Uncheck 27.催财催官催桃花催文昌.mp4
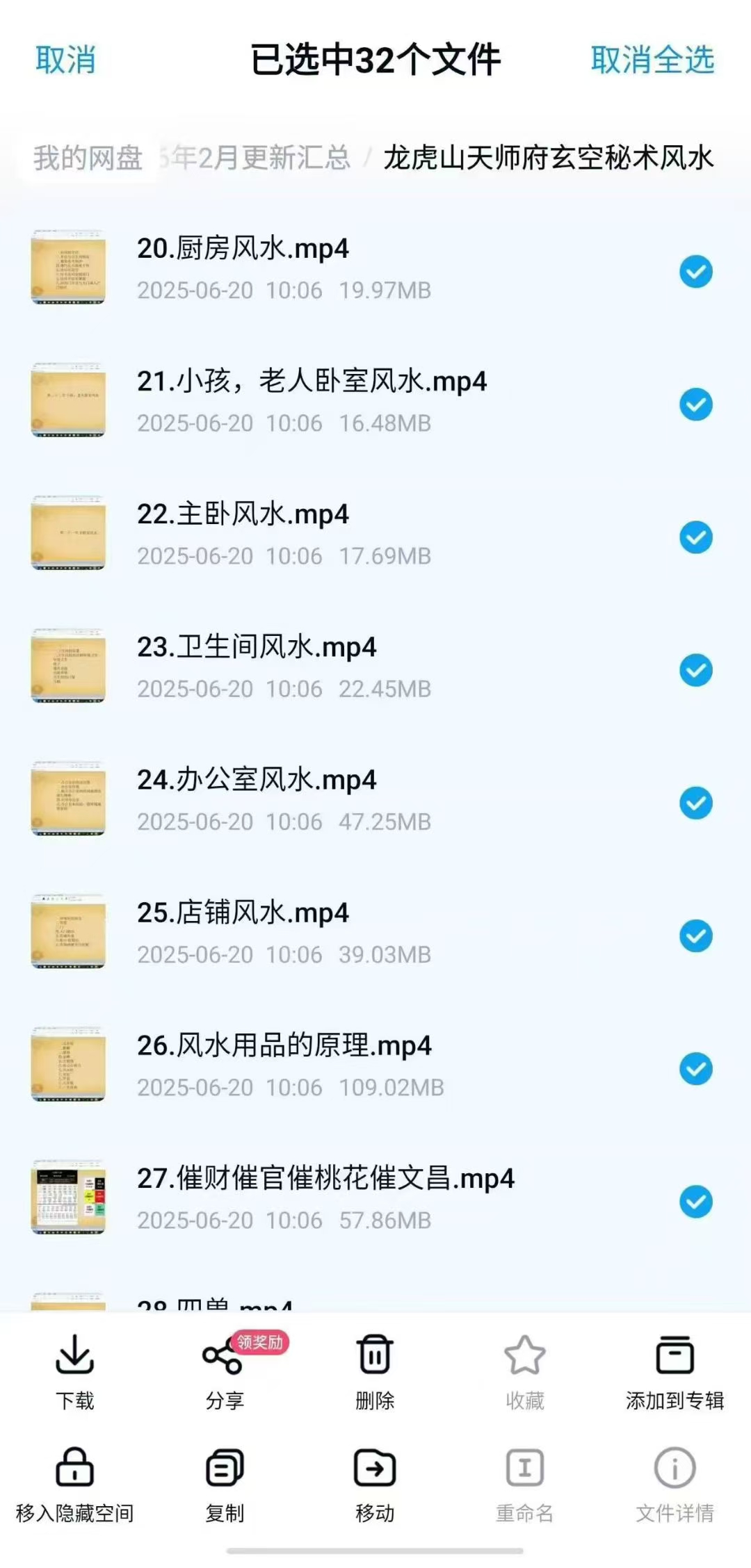 [x=696, y=1202]
